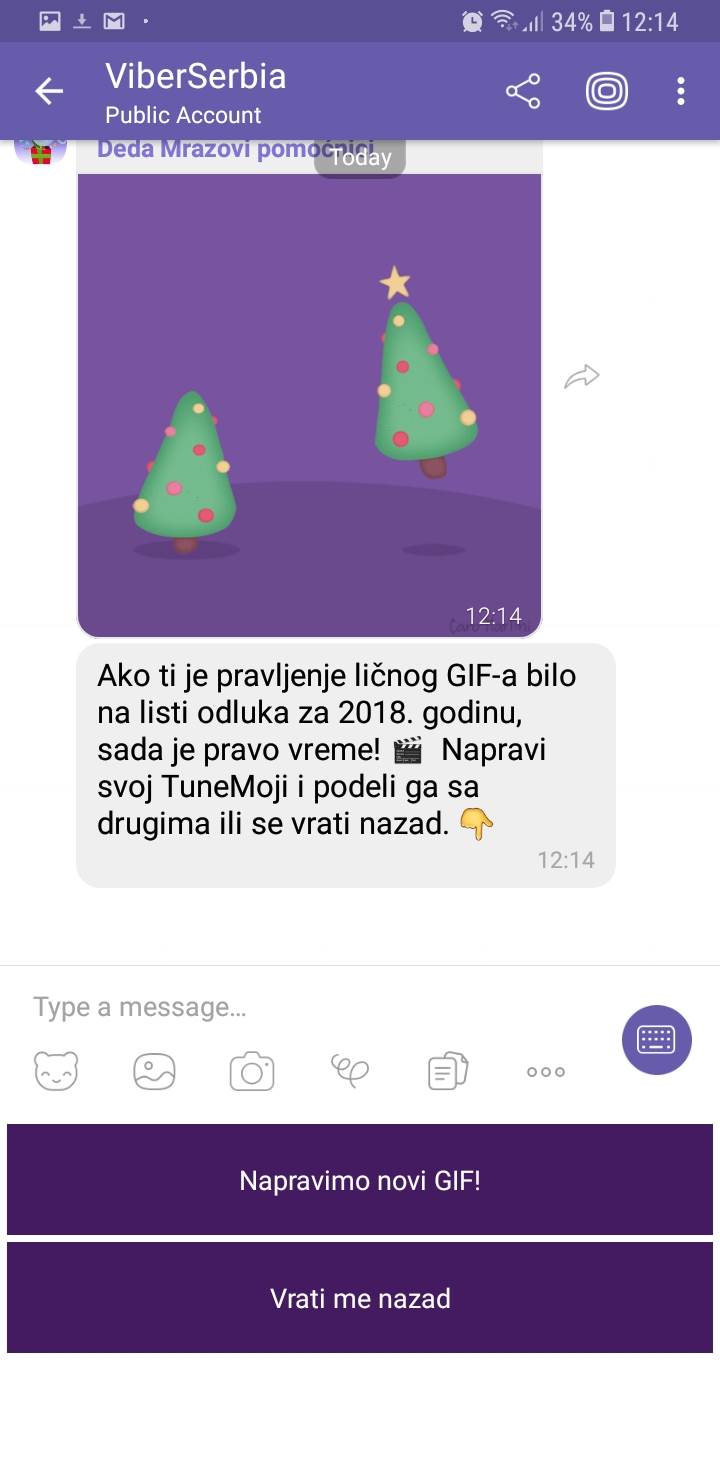Open the doodle drawing tool
The width and height of the screenshot is (720, 1480).
pos(349,1072)
